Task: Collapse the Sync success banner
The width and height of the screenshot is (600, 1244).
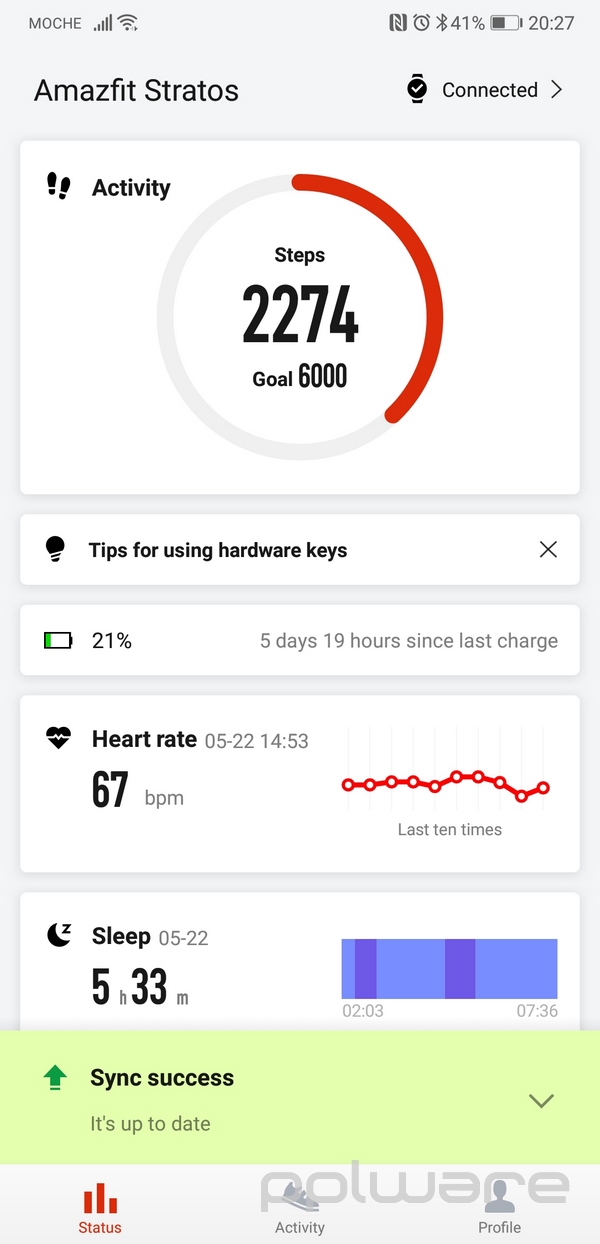Action: coord(541,1101)
